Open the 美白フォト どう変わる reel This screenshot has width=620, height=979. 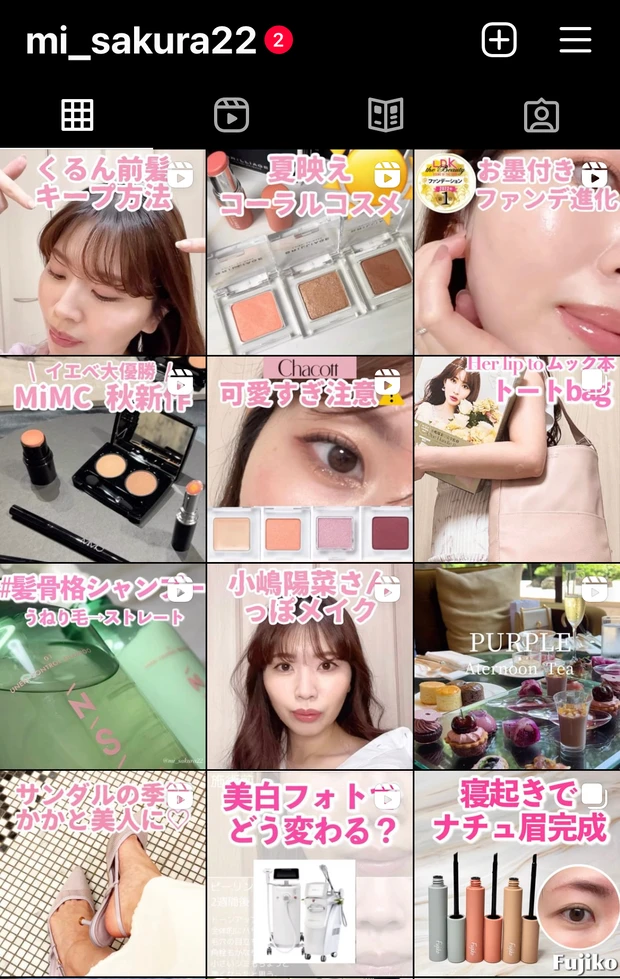[309, 873]
